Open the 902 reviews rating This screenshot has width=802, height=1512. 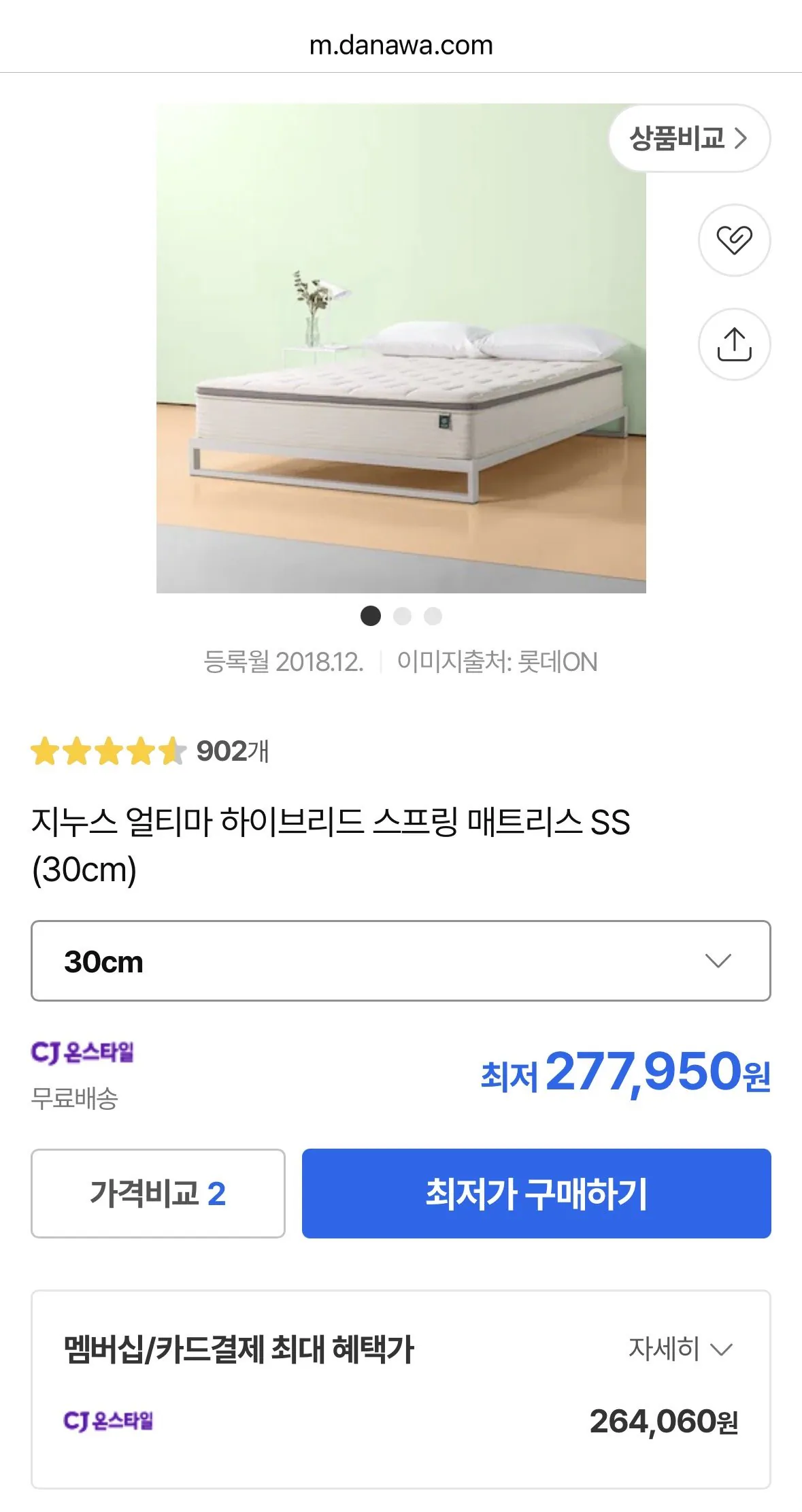pos(150,751)
